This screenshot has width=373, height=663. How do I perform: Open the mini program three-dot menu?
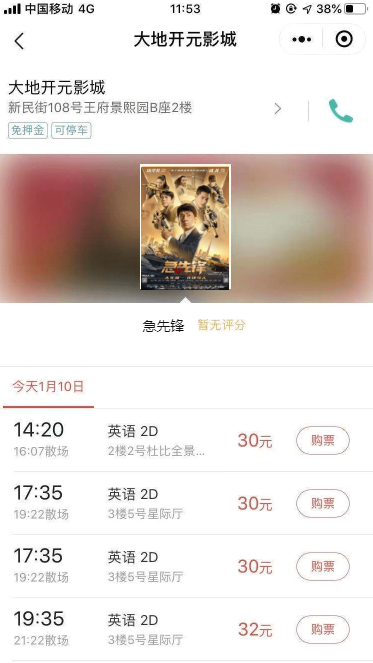click(302, 40)
